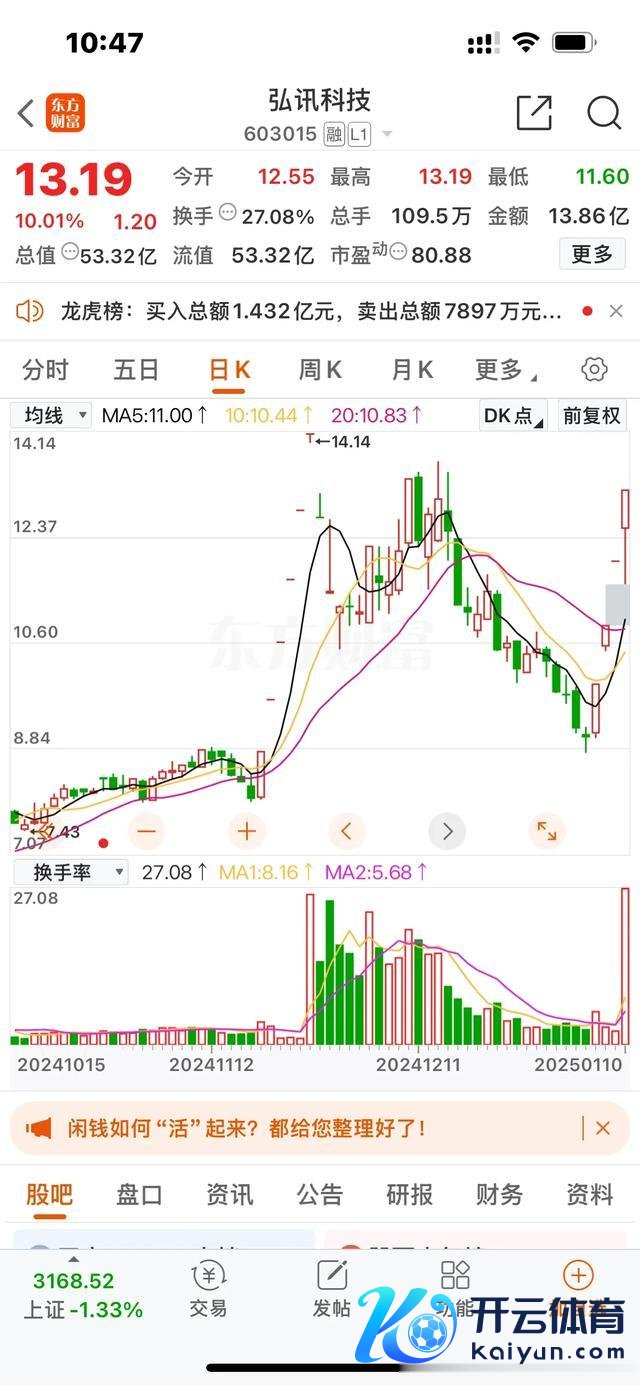
Task: Dismiss the 龙虎榜 notice
Action: (616, 312)
